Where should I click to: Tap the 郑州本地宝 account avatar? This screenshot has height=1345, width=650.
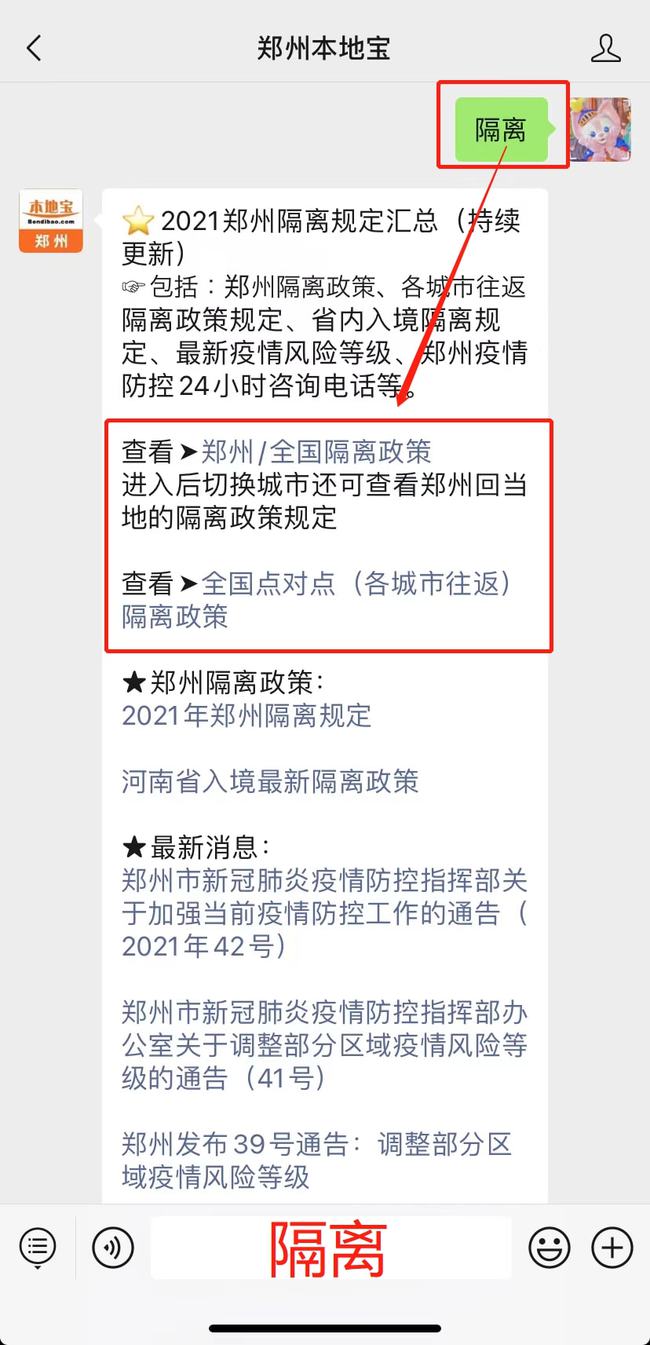click(51, 221)
